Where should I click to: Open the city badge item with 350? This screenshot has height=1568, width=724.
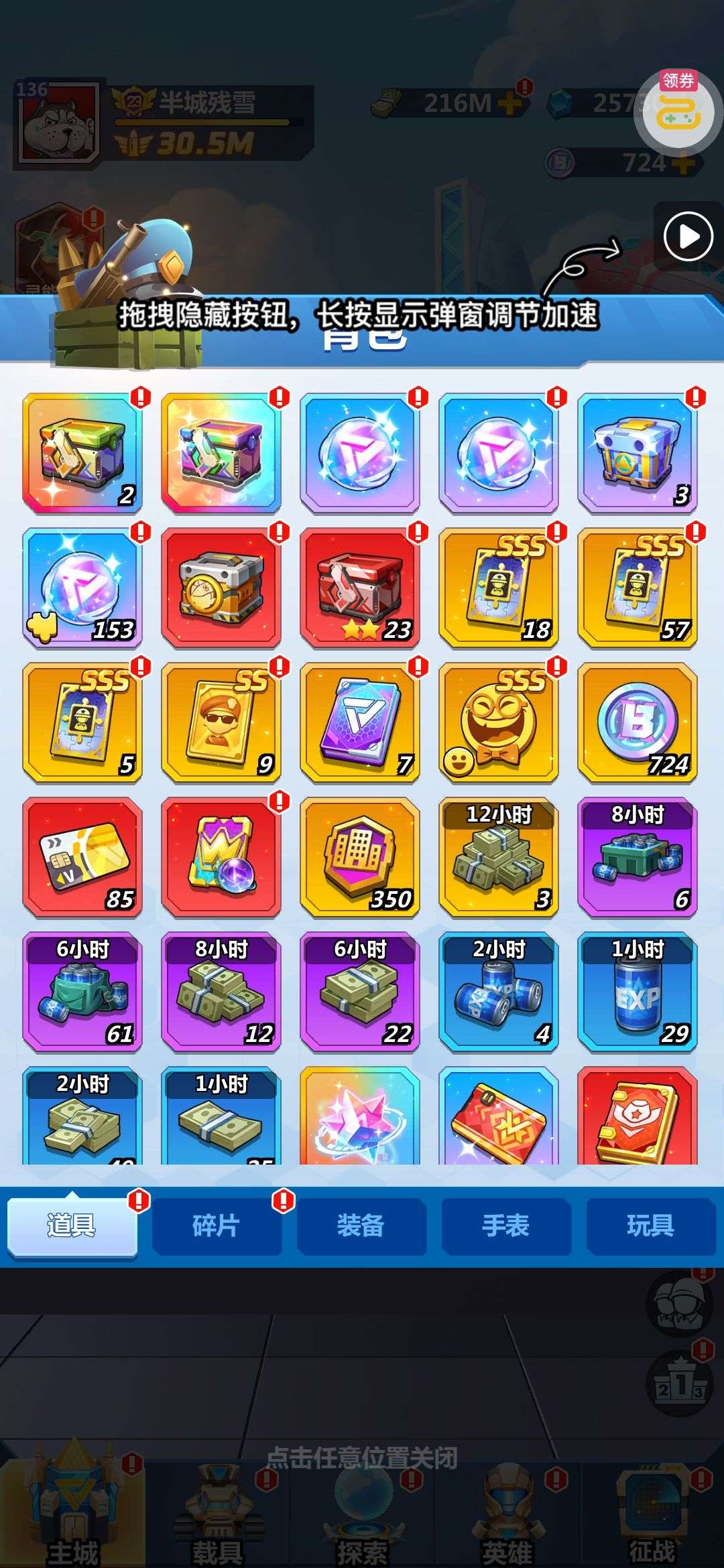point(360,857)
